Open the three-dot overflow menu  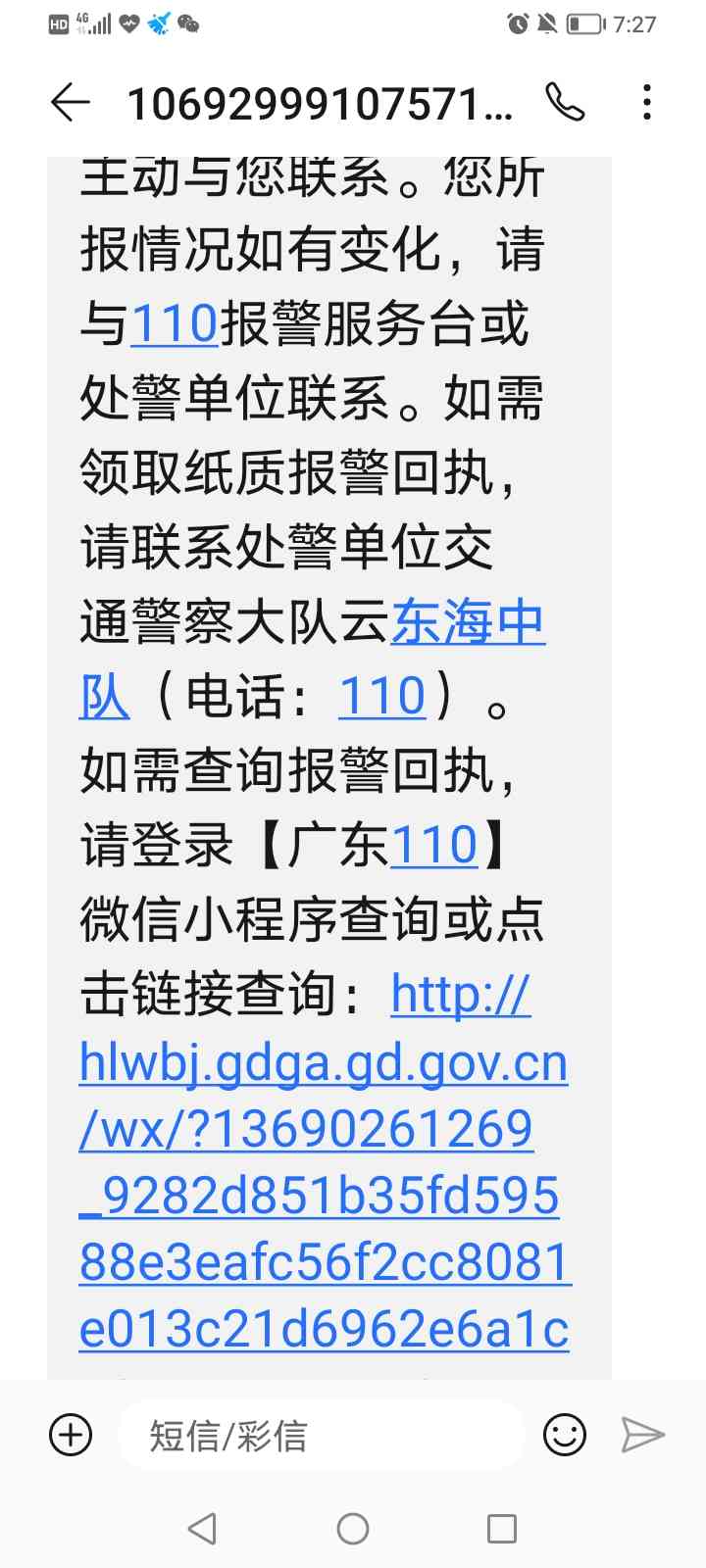pyautogui.click(x=646, y=102)
